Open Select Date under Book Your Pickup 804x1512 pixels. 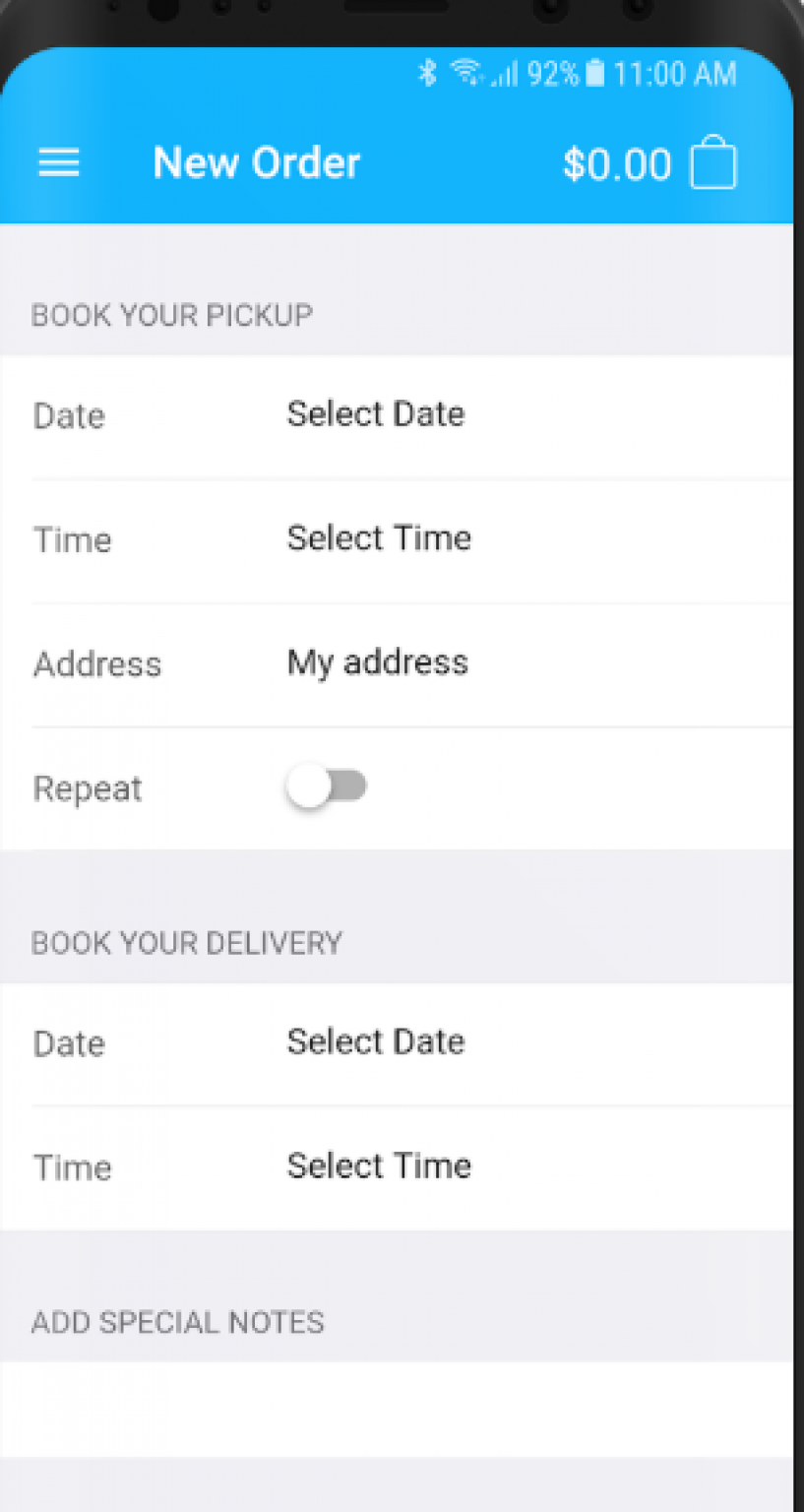click(x=375, y=414)
